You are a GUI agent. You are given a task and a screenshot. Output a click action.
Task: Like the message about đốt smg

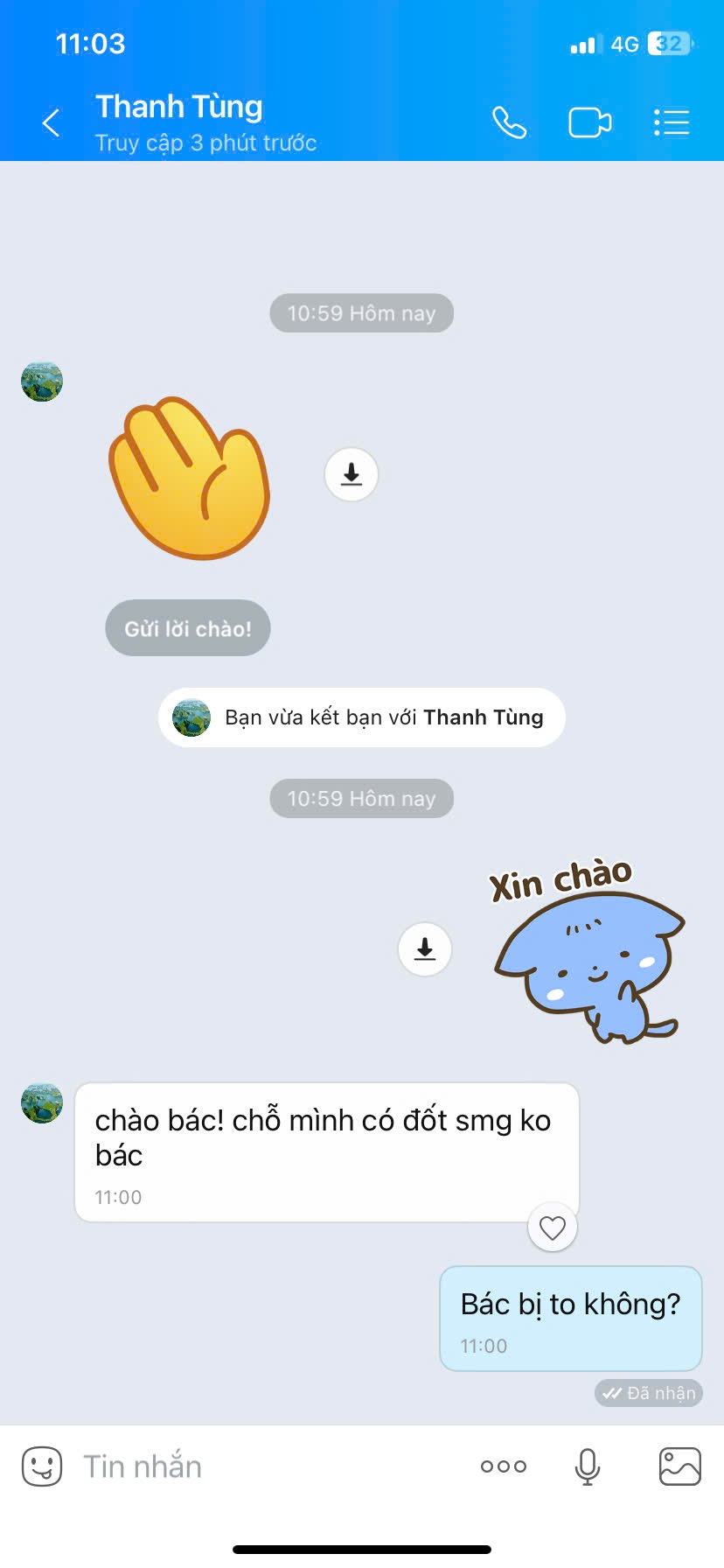point(553,1228)
